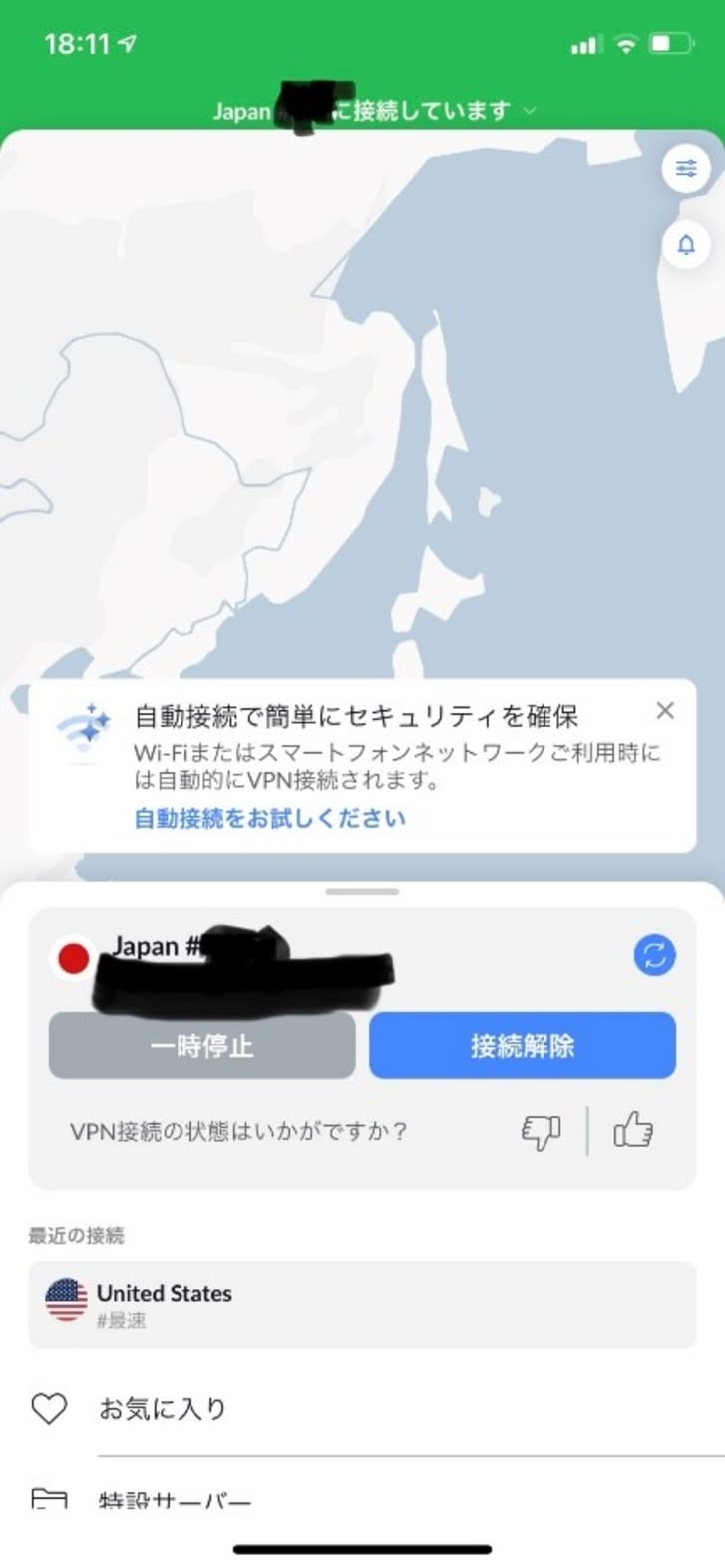Viewport: 725px width, 1568px height.
Task: Connect to recent United States server
Action: click(361, 1304)
